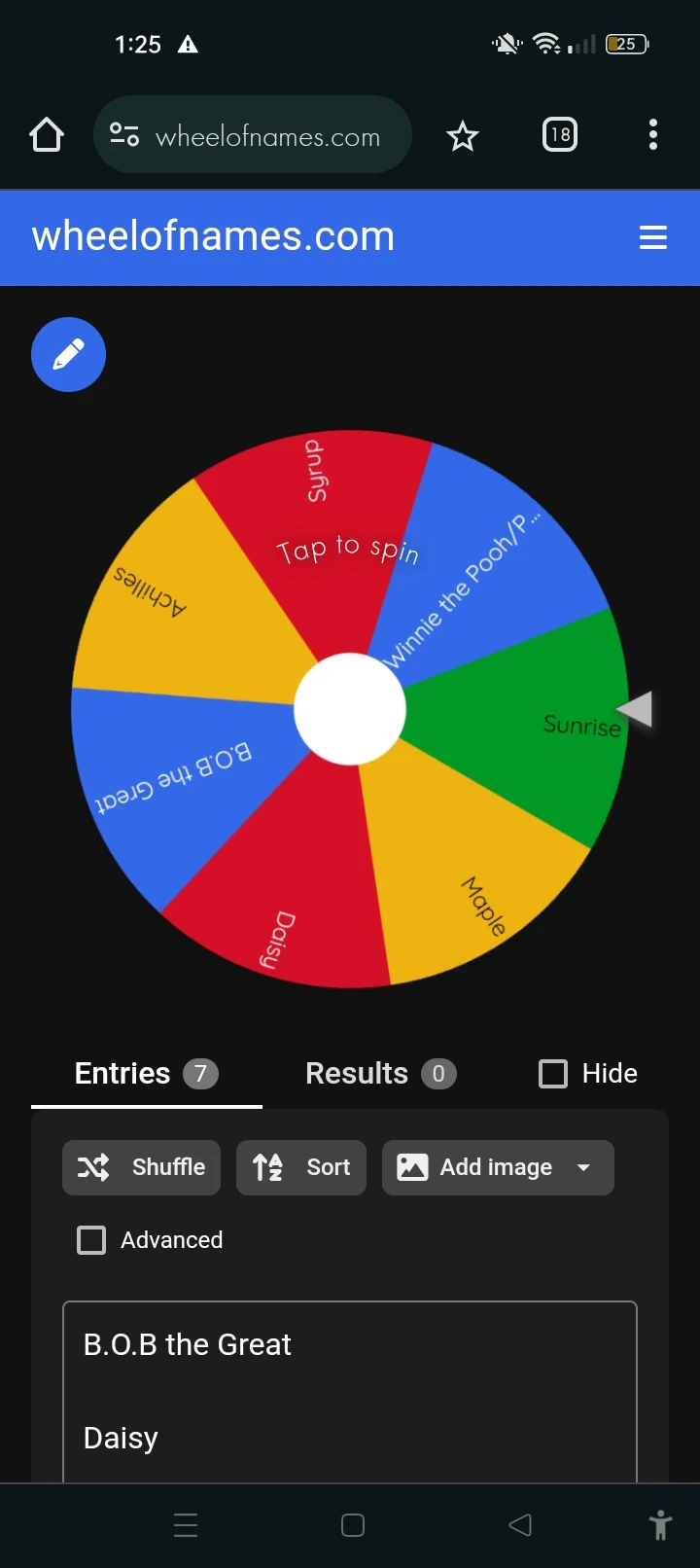Screen dimensions: 700x1568
Task: Bookmark this page with the star
Action: pyautogui.click(x=463, y=135)
